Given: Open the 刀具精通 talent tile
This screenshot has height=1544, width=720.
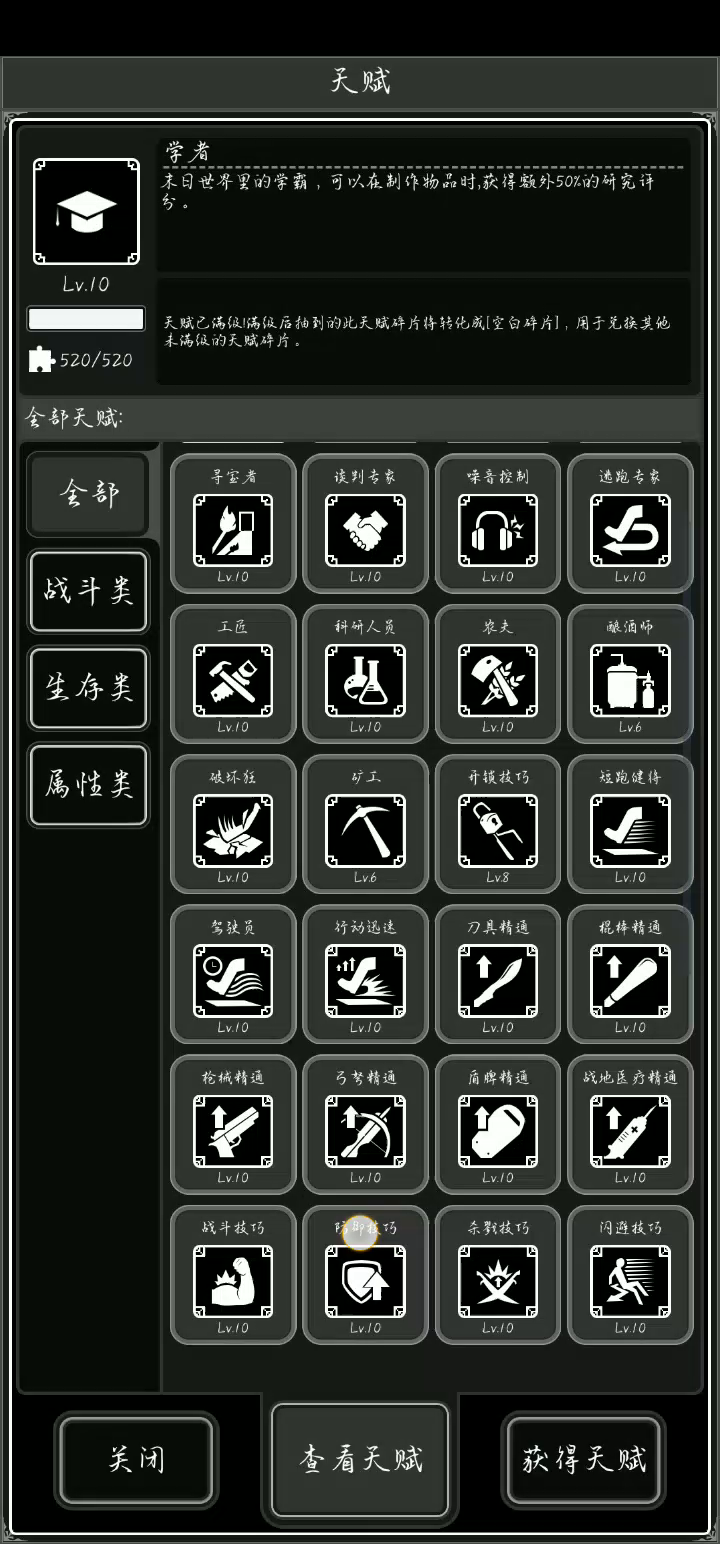Looking at the screenshot, I should click(498, 975).
